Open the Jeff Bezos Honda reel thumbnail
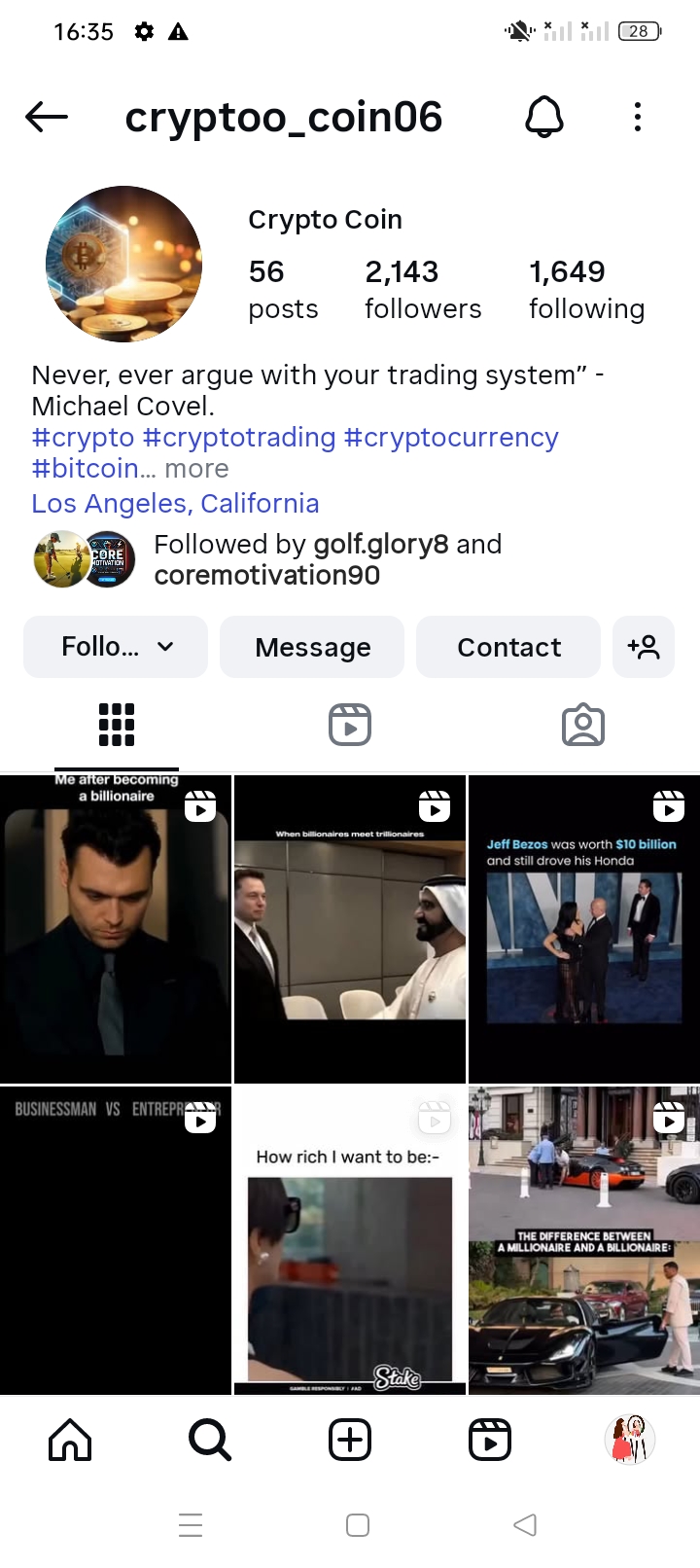The image size is (700, 1568). click(x=582, y=929)
